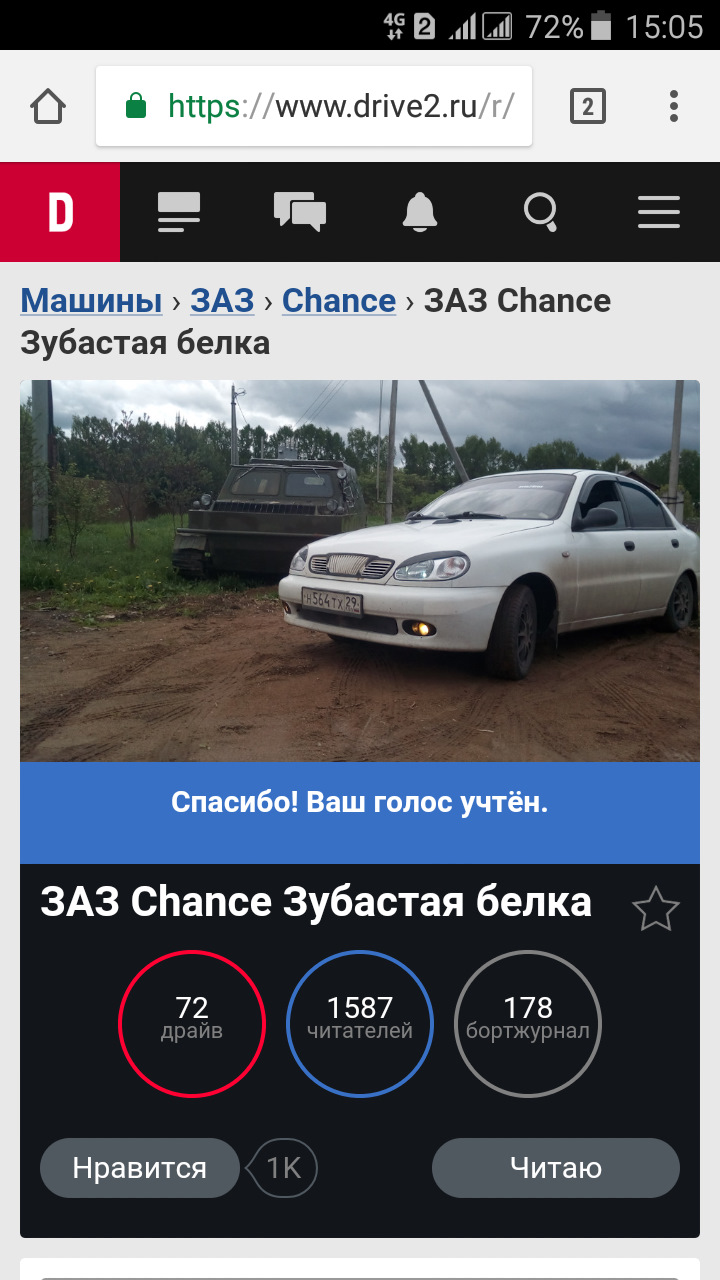Tap the Нравится like button
Viewport: 720px width, 1280px height.
[x=140, y=1168]
